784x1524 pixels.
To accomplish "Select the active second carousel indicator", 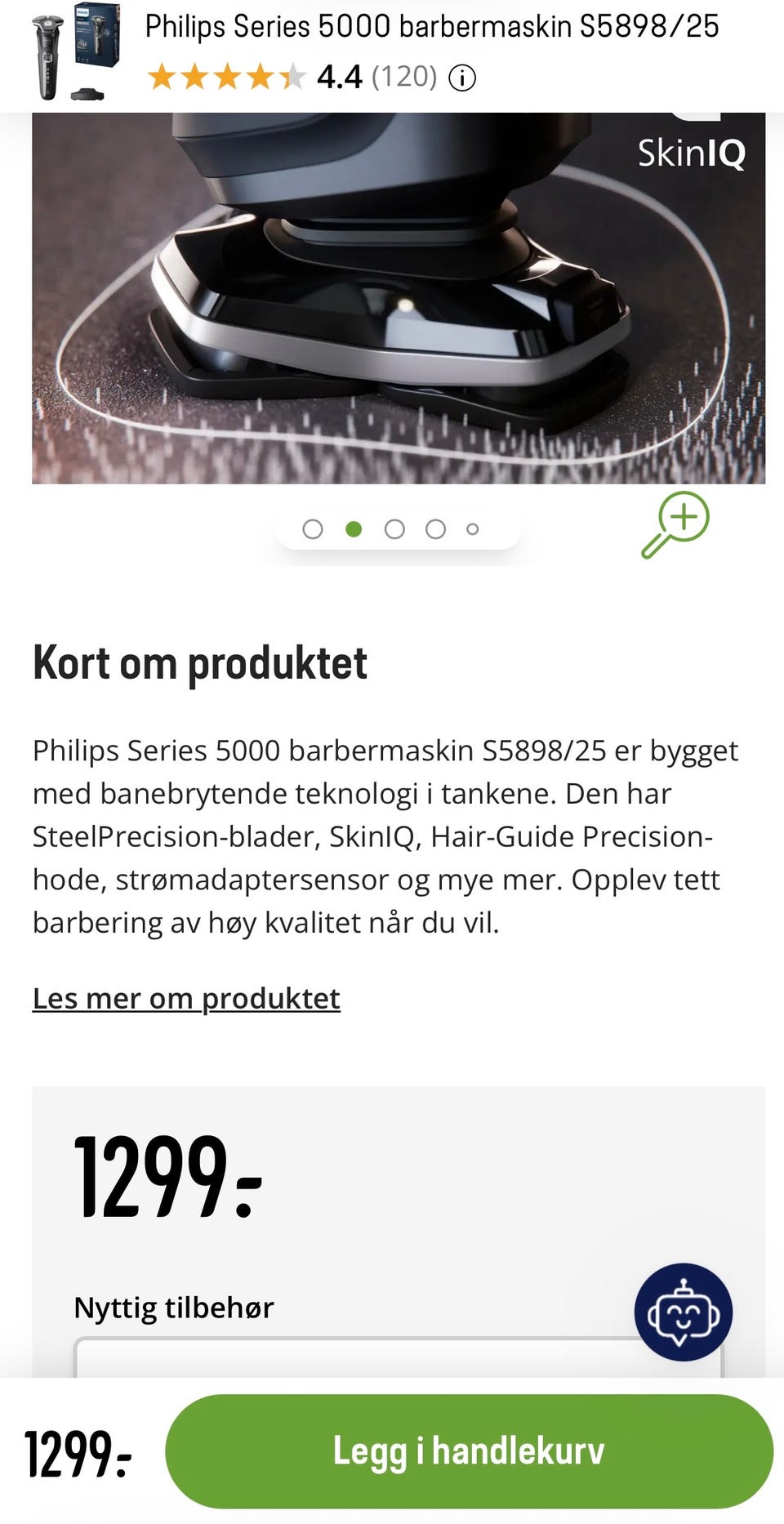I will tap(354, 529).
